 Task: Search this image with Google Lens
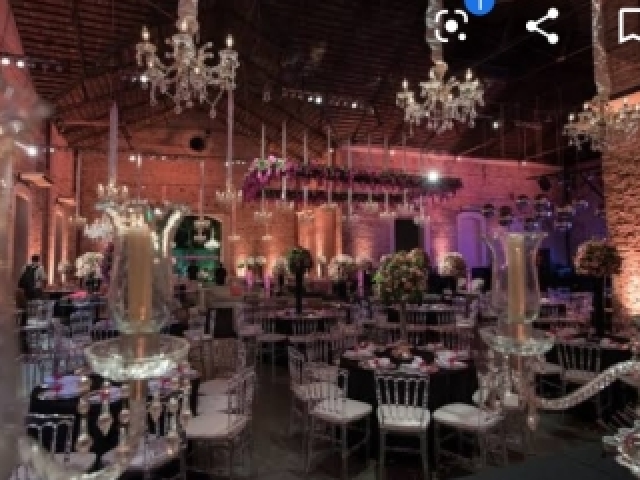tap(452, 25)
